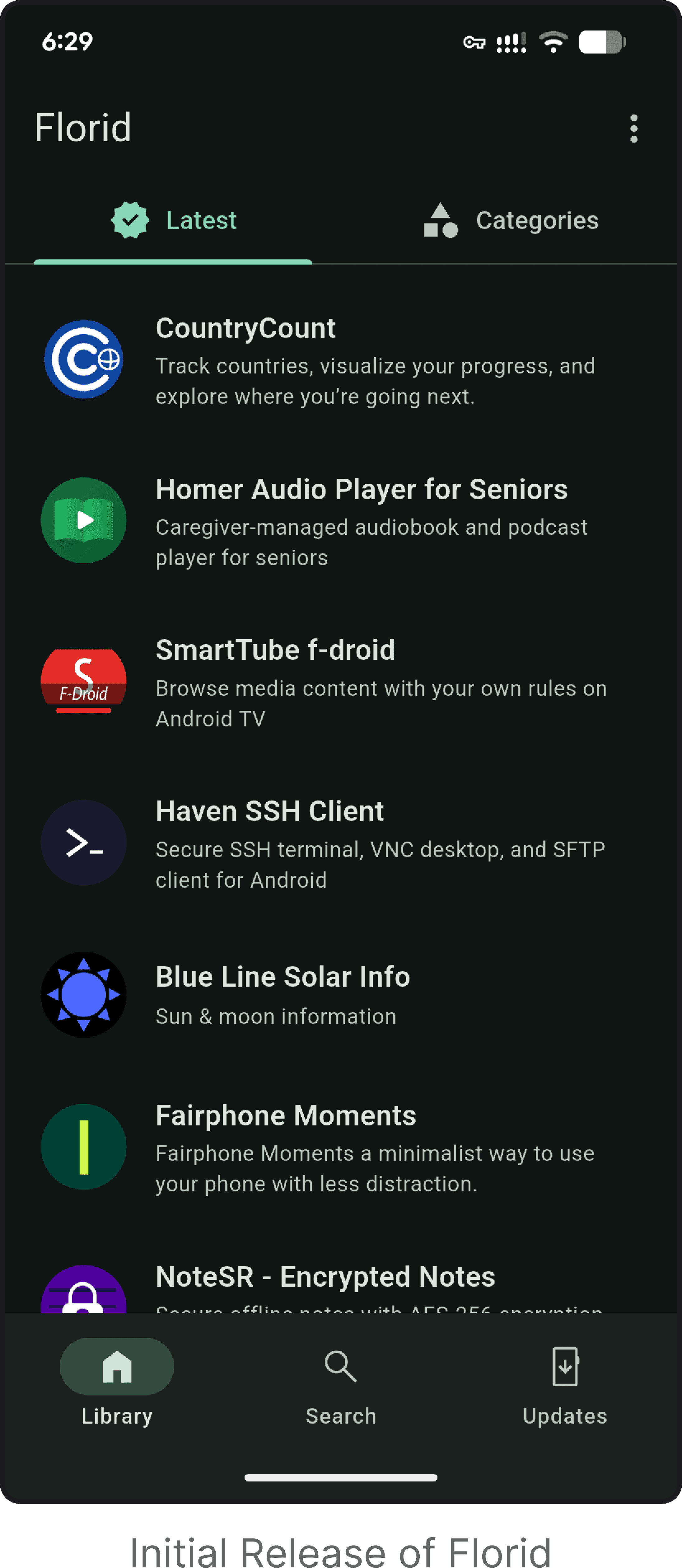
Task: Open the CountryCount app entry
Action: (341, 360)
